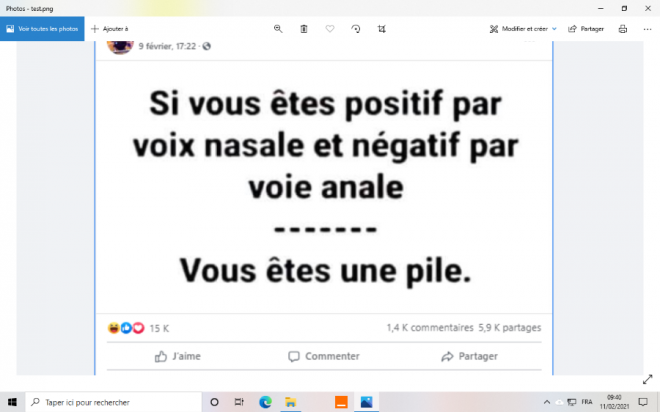Screen dimensions: 660x412
Task: Rotate the photo
Action: tap(356, 29)
